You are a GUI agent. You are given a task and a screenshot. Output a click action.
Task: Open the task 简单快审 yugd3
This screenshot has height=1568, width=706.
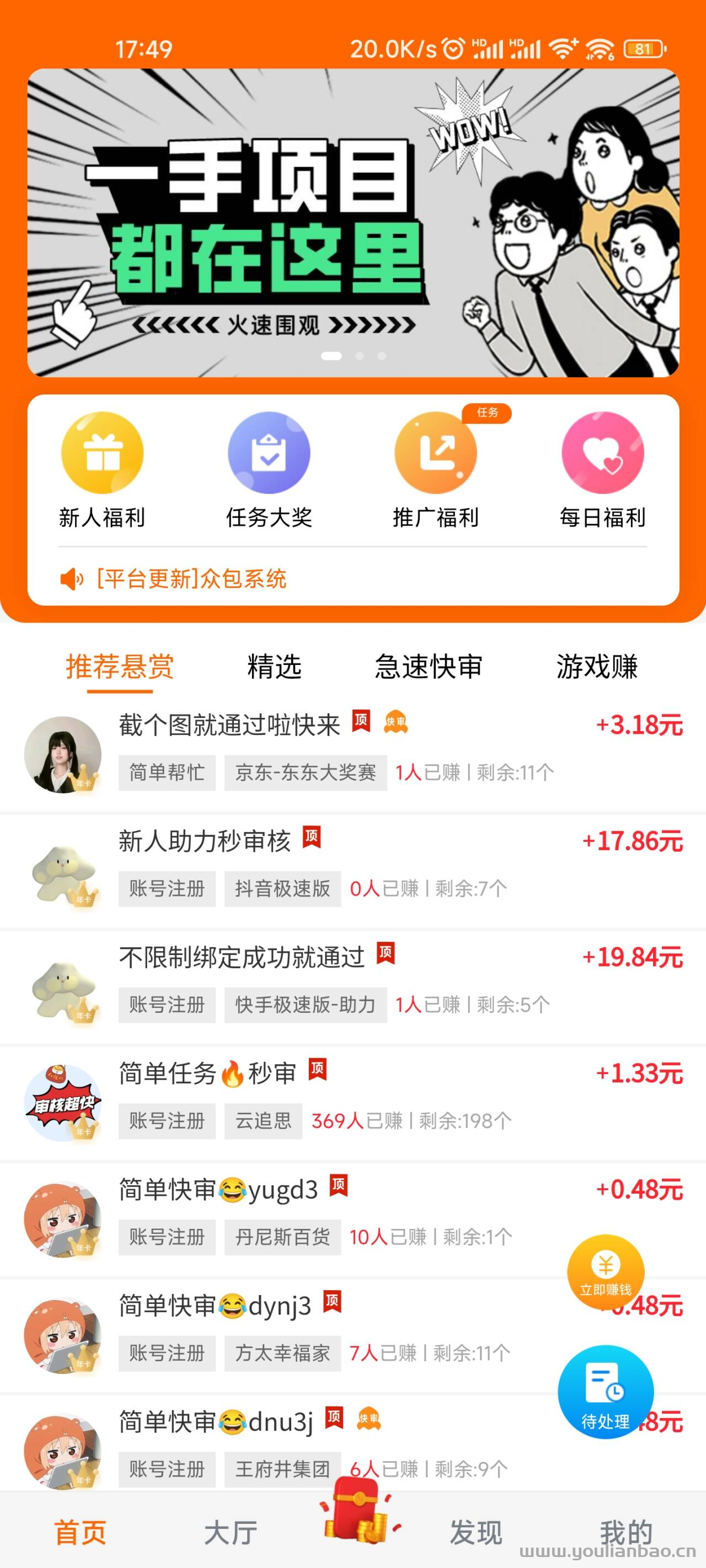352,1218
